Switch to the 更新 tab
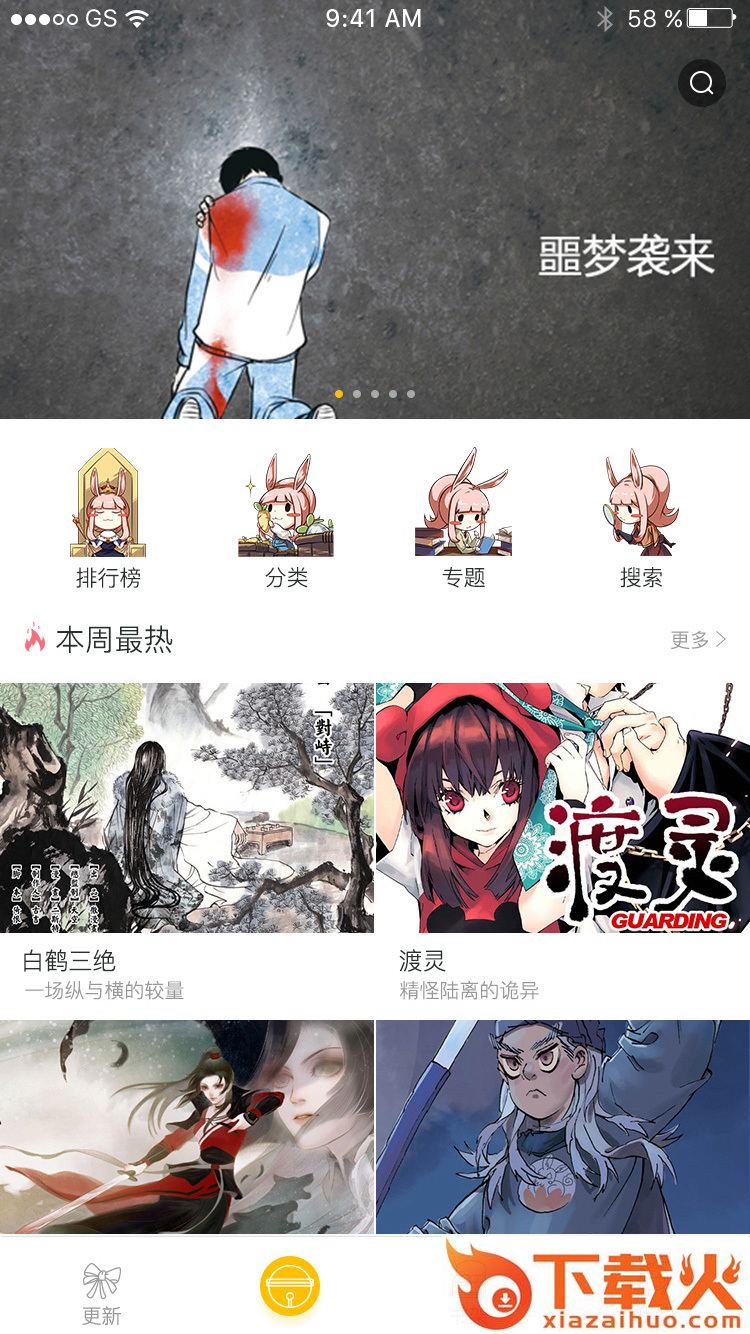 pos(101,1293)
